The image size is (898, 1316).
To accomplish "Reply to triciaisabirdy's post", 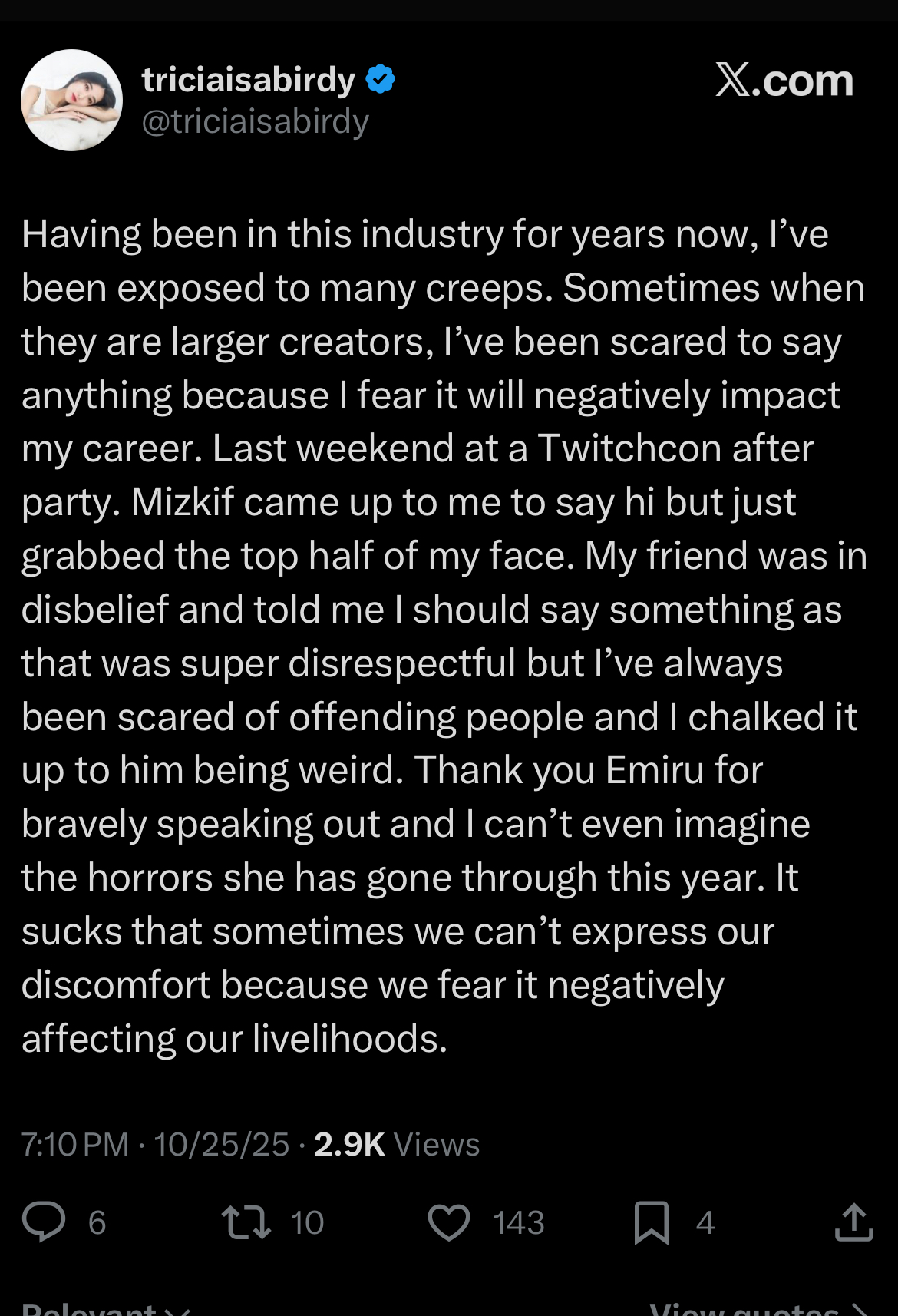I will click(45, 1222).
